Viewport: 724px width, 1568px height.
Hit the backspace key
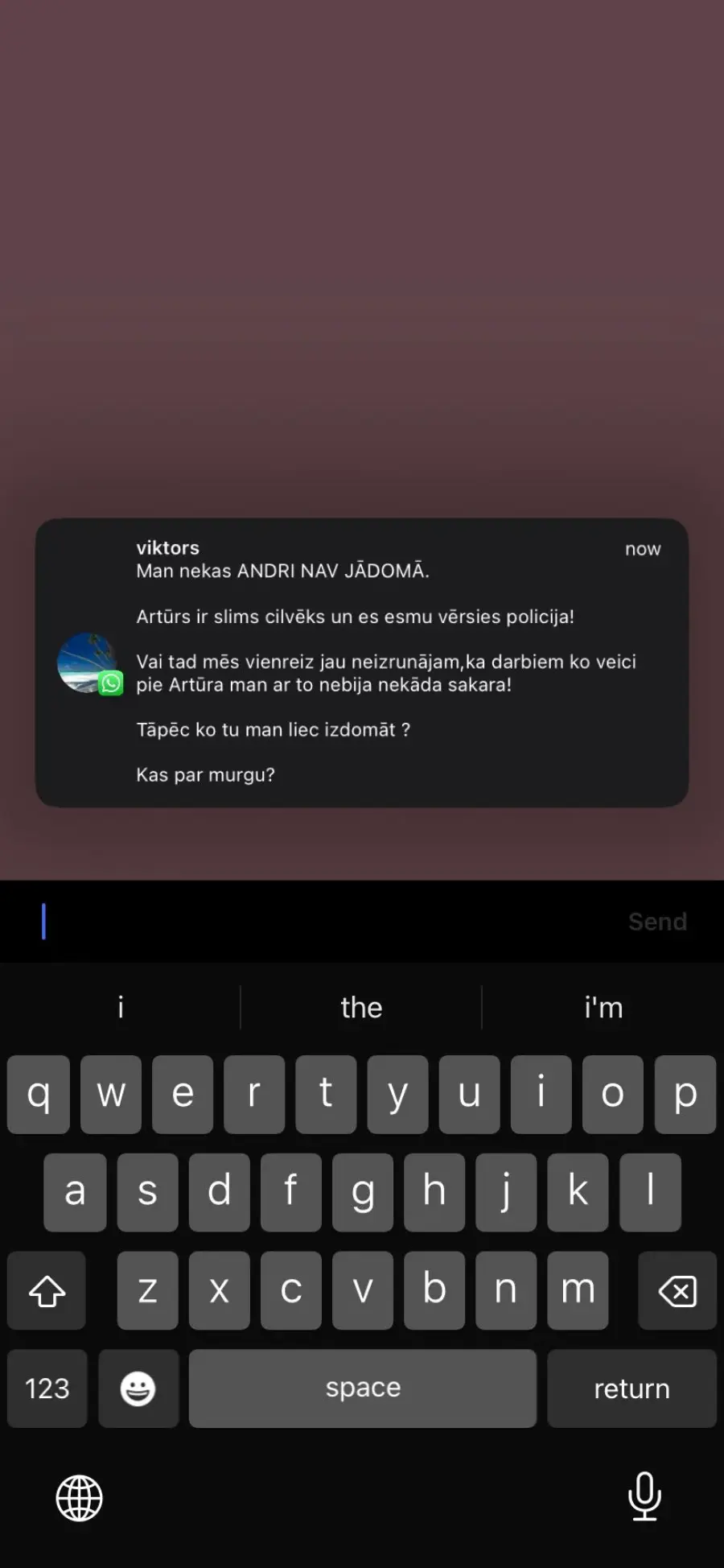click(x=677, y=1290)
